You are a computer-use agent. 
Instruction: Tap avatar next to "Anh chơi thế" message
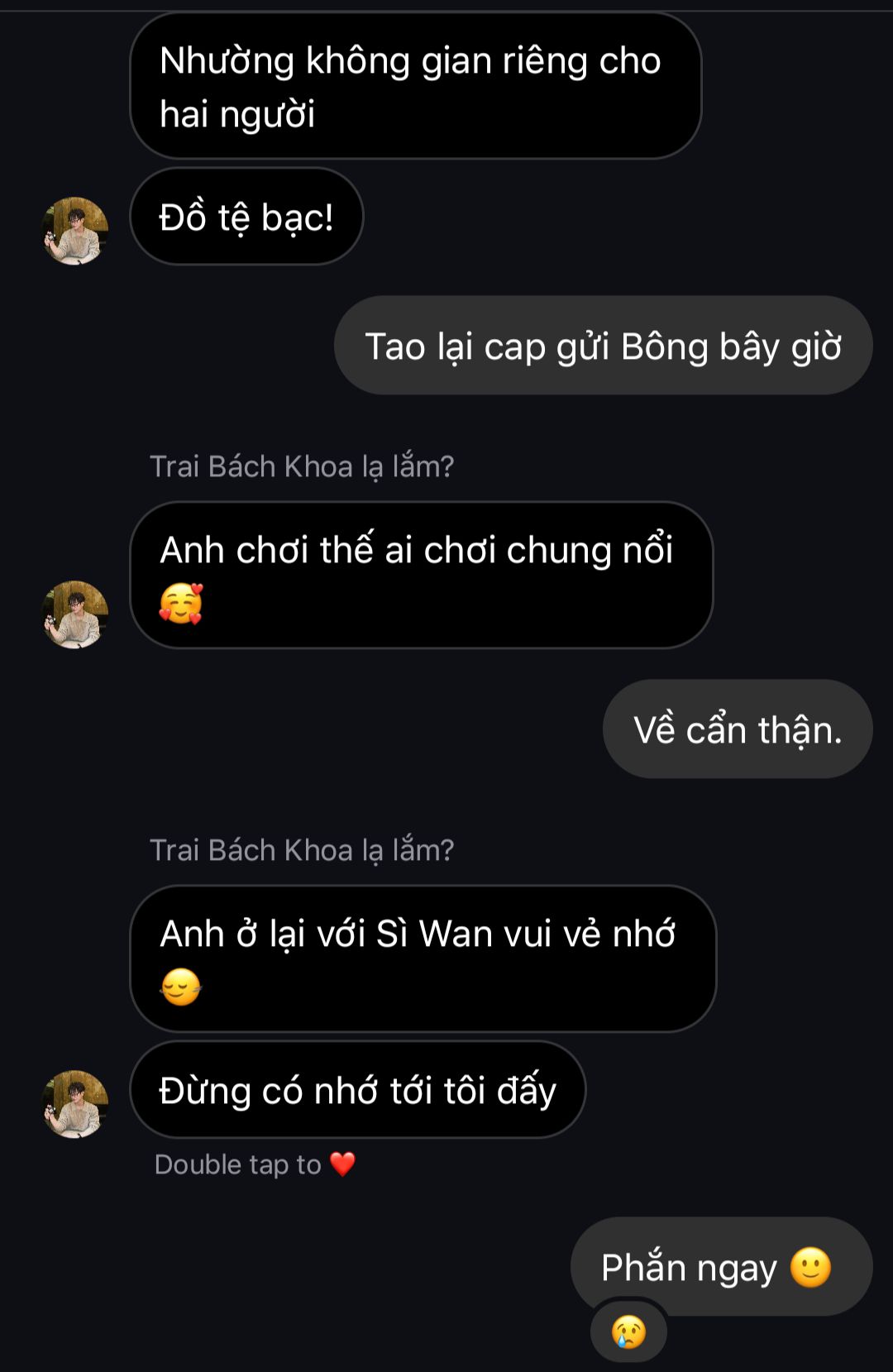75,614
